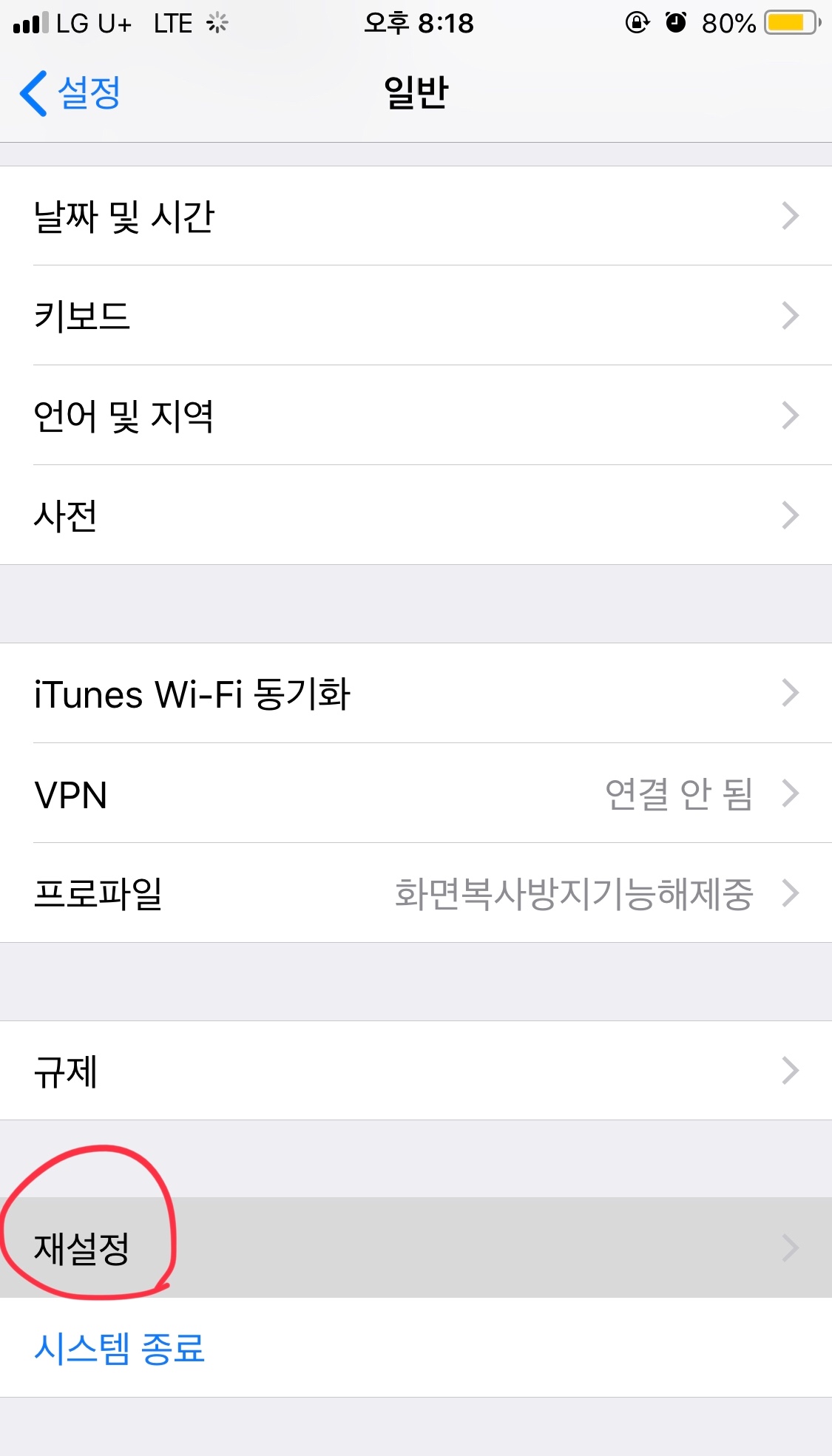Go back to 설정

click(x=72, y=93)
